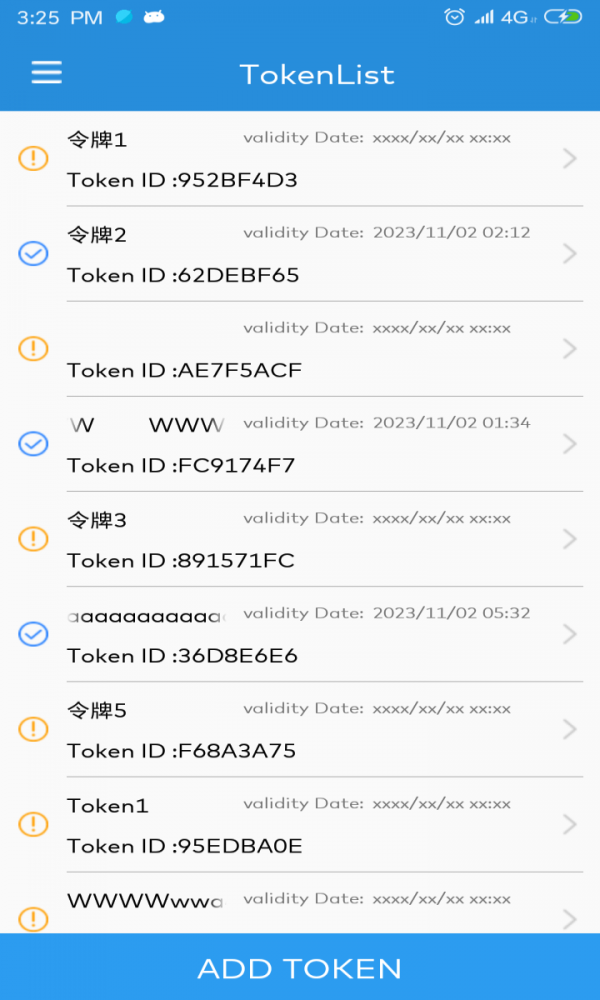Open Token1 with ID 95EDBA0E

coord(300,824)
